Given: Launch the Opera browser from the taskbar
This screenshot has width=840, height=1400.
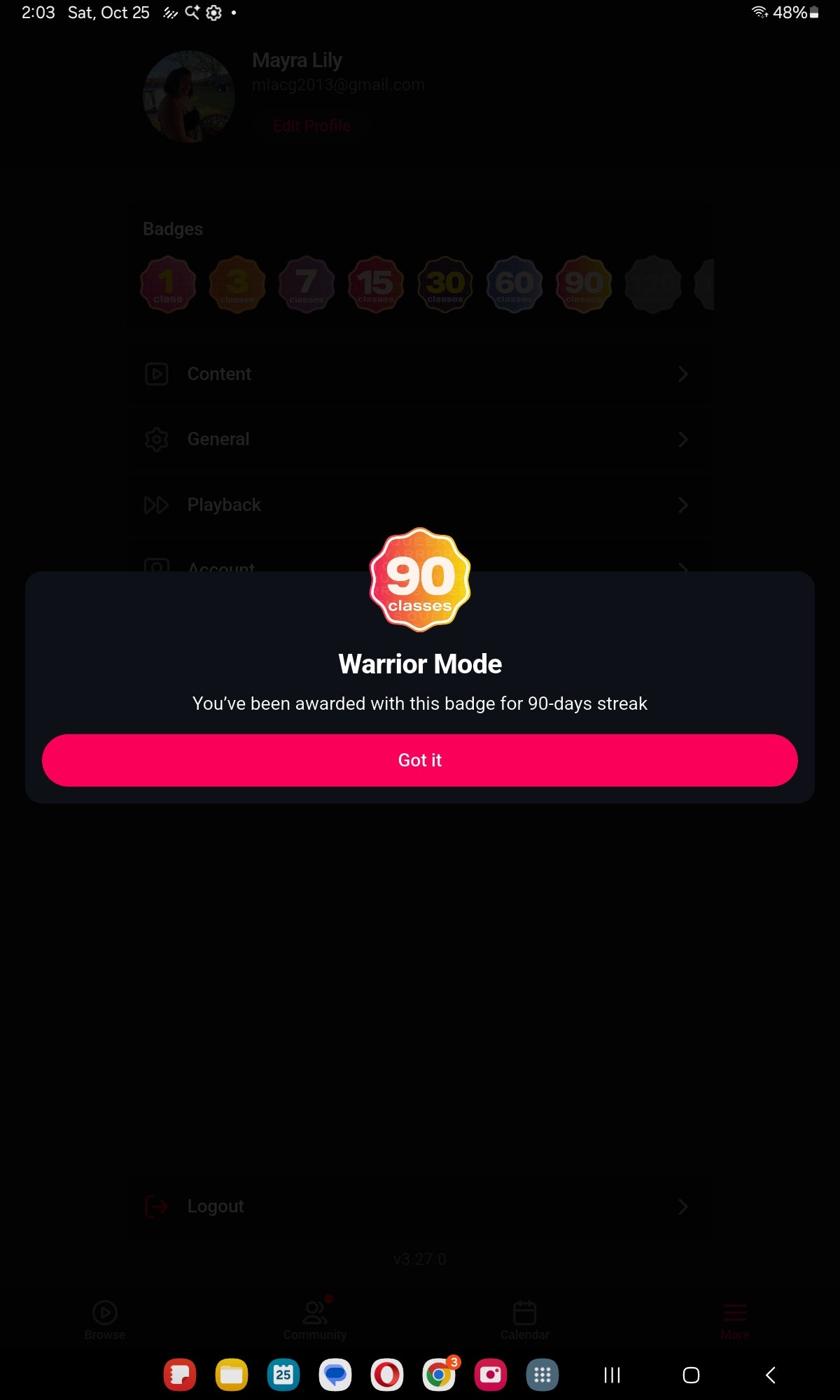Looking at the screenshot, I should (387, 1375).
